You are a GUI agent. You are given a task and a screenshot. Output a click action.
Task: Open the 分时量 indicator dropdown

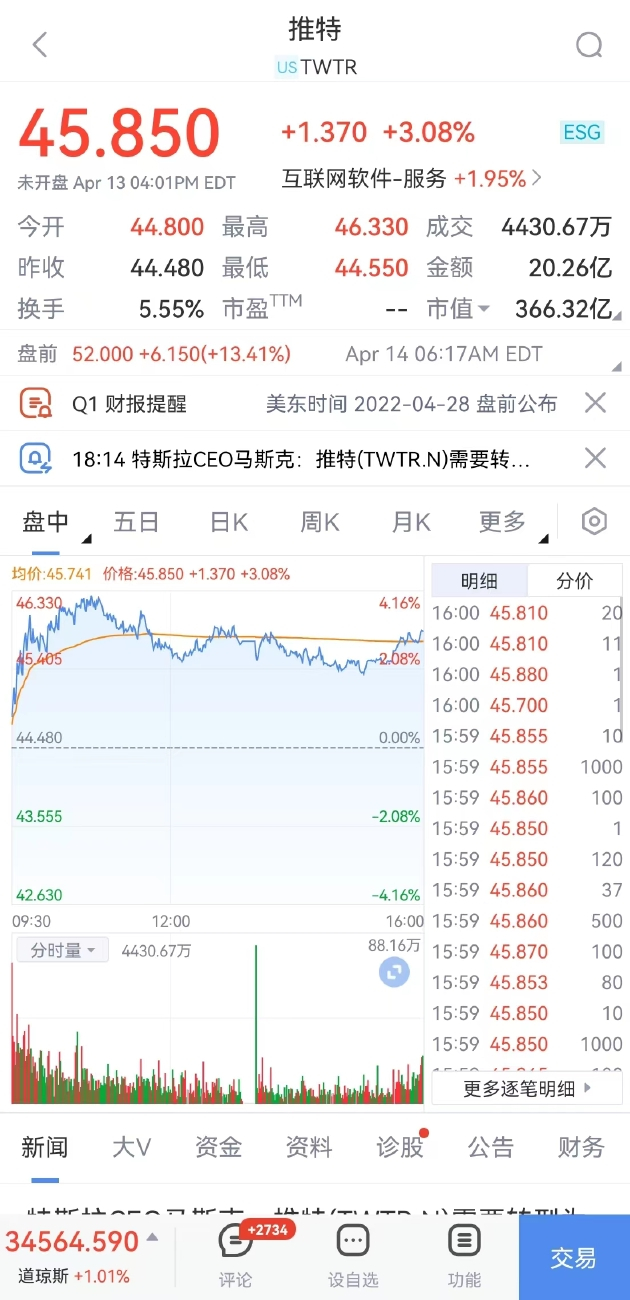click(x=62, y=950)
